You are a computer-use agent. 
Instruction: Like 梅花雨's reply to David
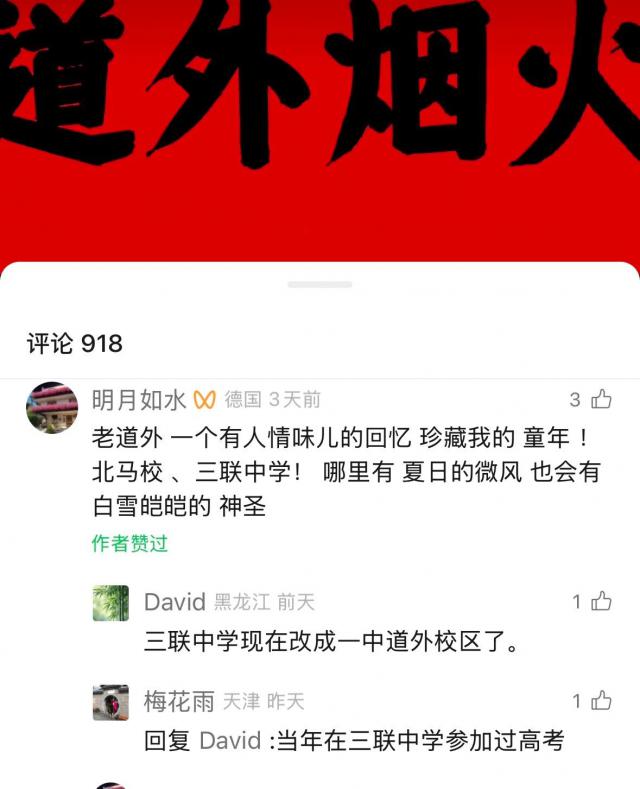[x=601, y=701]
